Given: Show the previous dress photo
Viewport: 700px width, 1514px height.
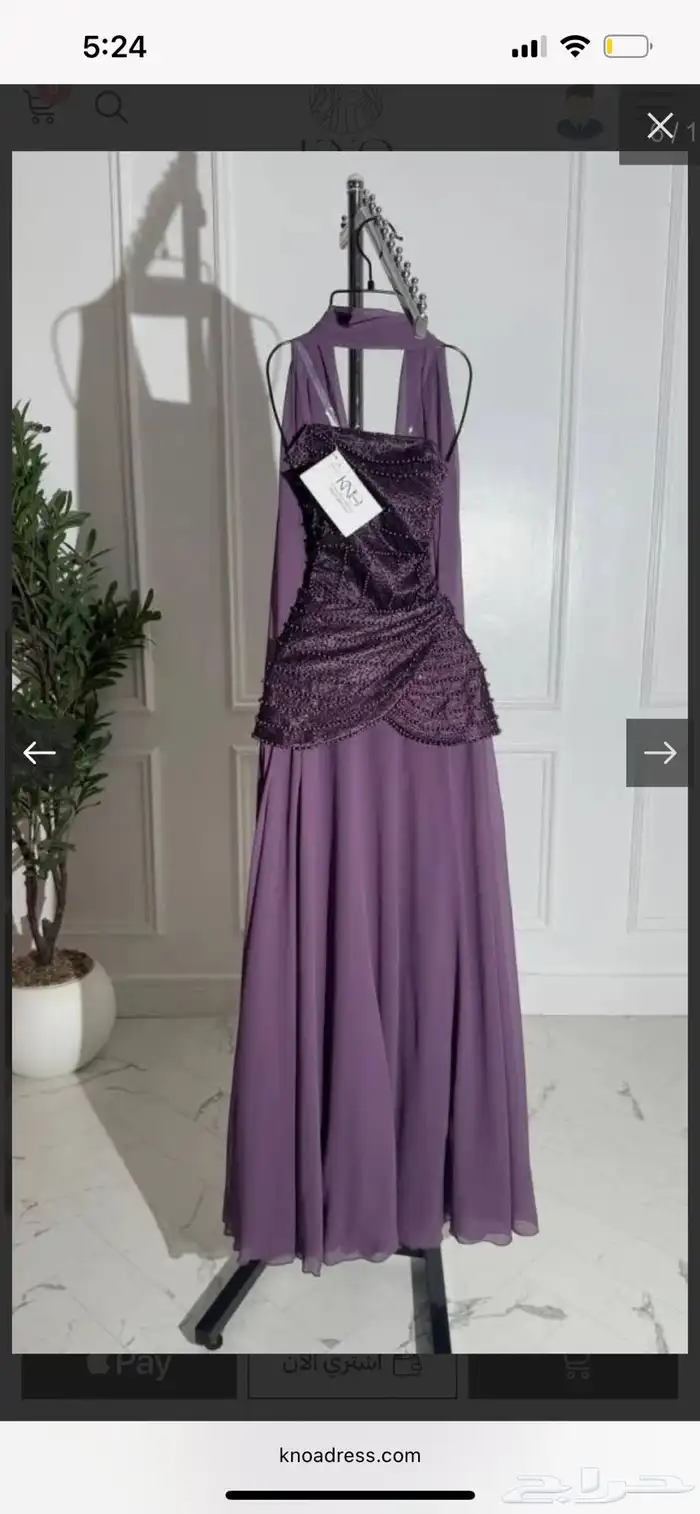Looking at the screenshot, I should point(40,753).
